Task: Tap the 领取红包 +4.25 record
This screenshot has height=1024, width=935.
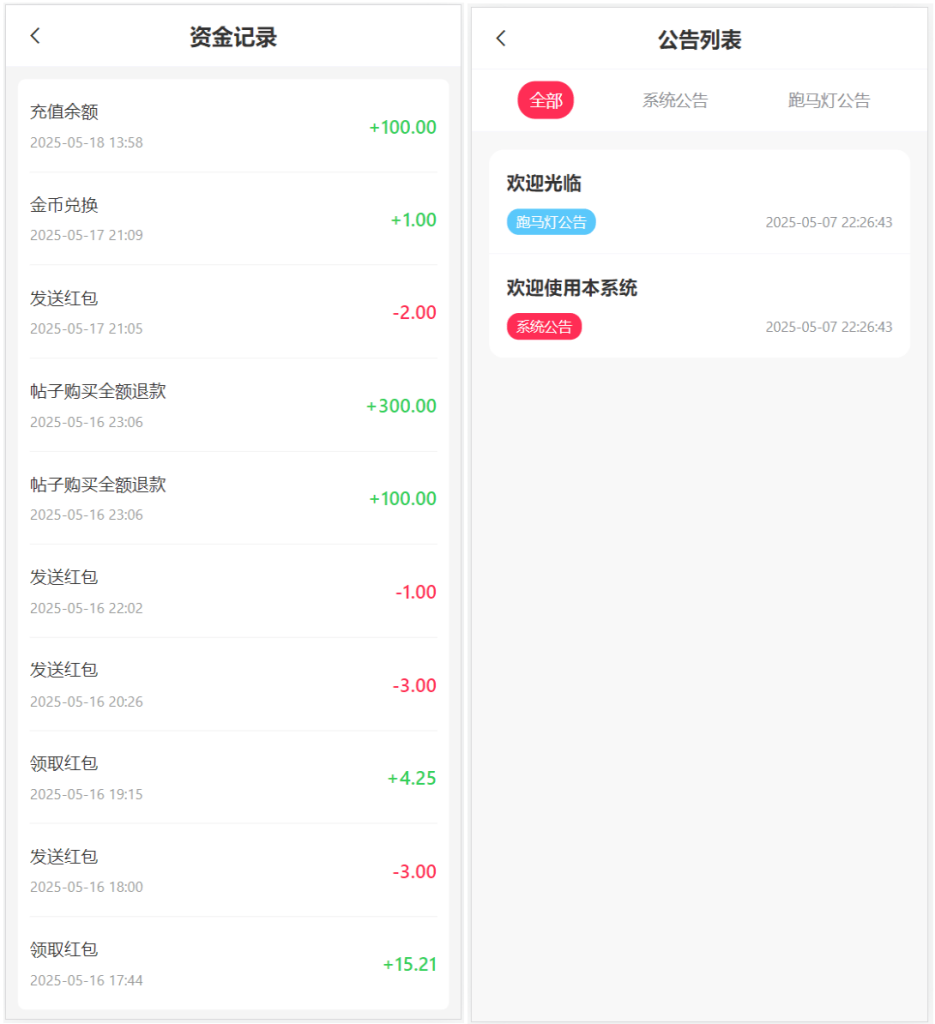Action: click(x=233, y=778)
